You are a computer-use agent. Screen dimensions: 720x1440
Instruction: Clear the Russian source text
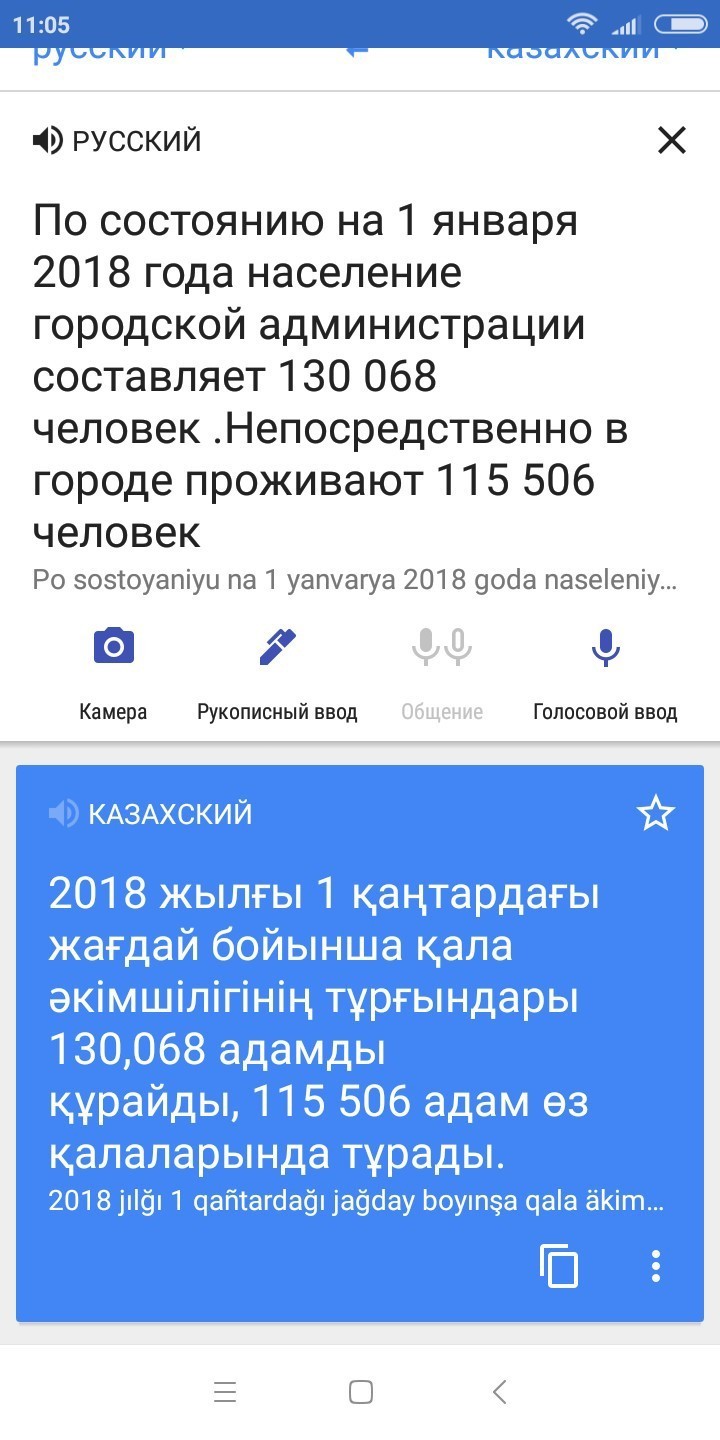point(671,141)
